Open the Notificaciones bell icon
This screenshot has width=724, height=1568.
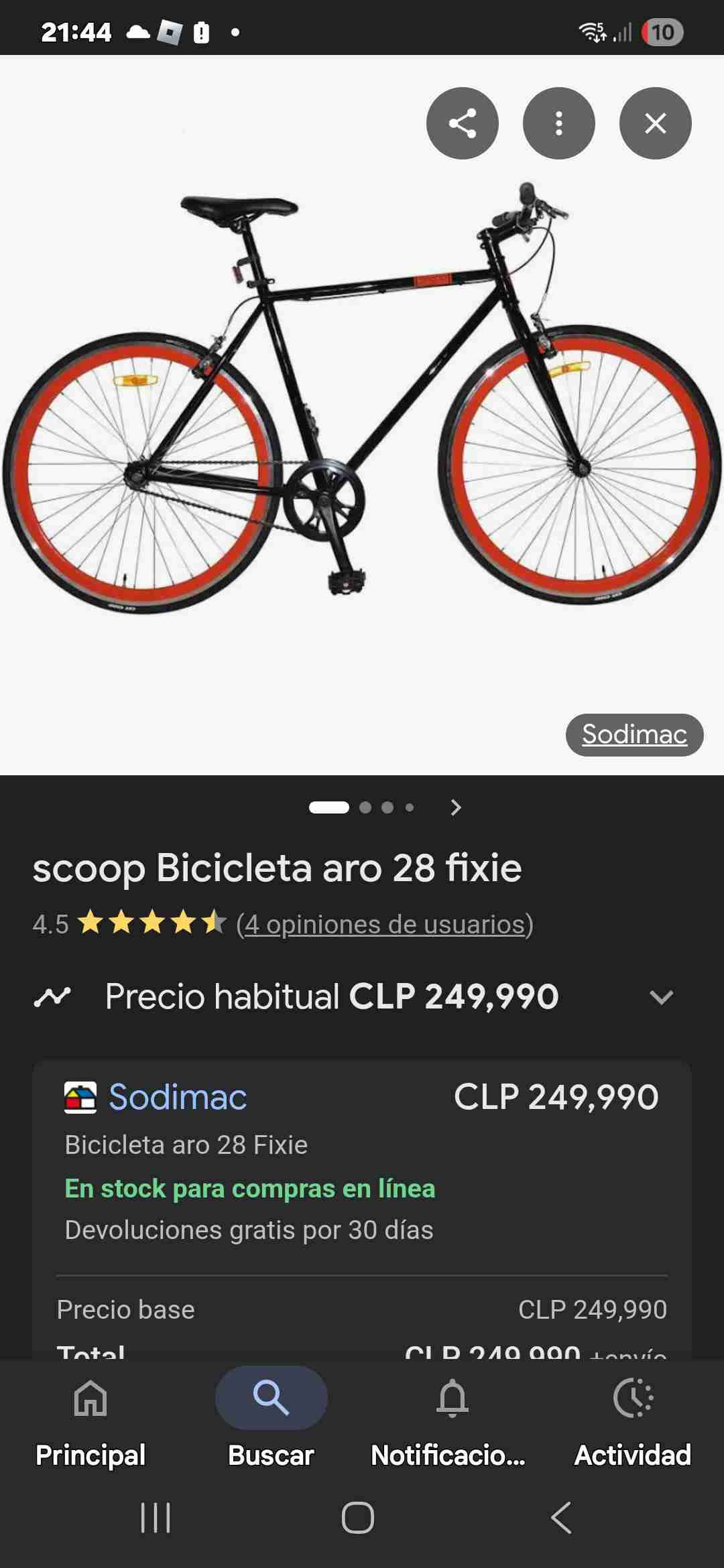pos(452,1398)
